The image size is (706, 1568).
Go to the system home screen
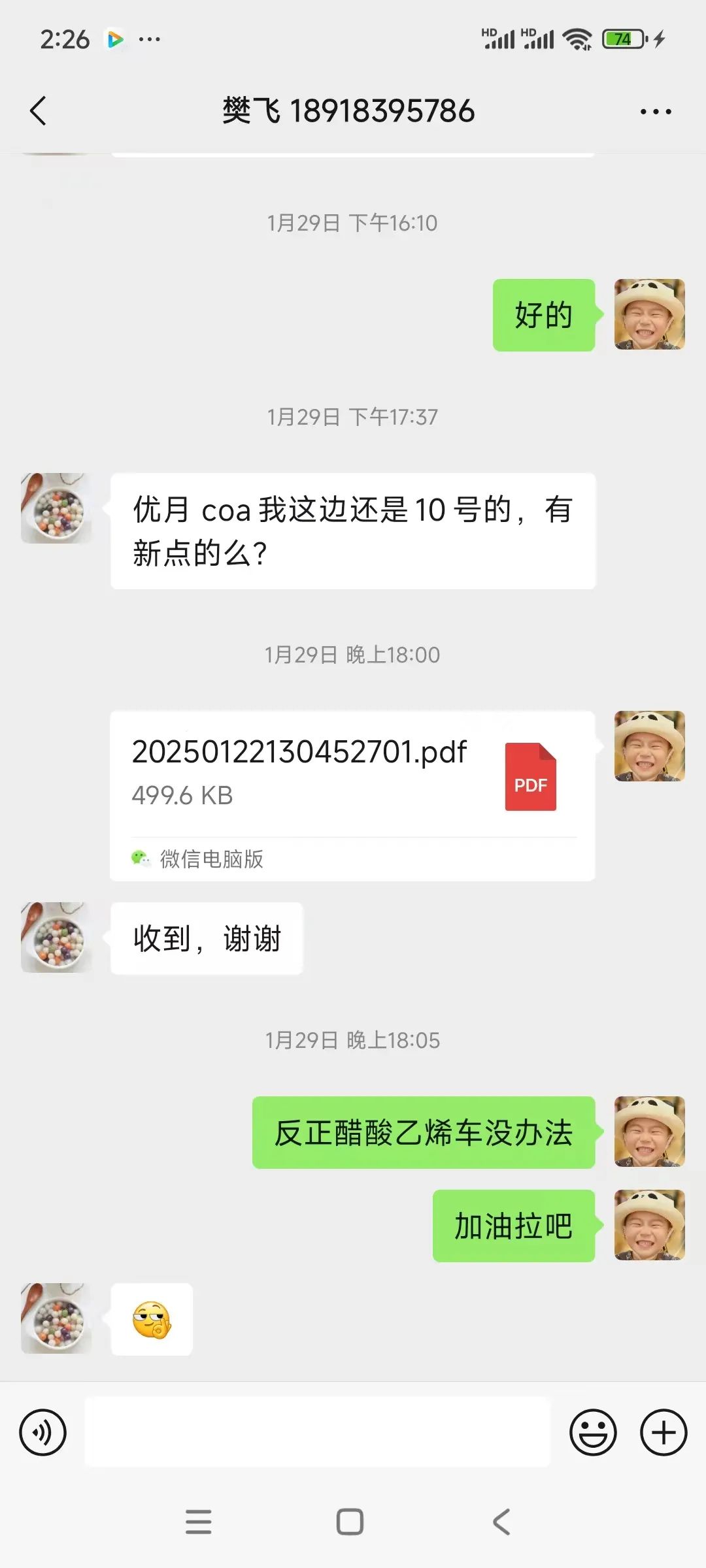point(350,1522)
